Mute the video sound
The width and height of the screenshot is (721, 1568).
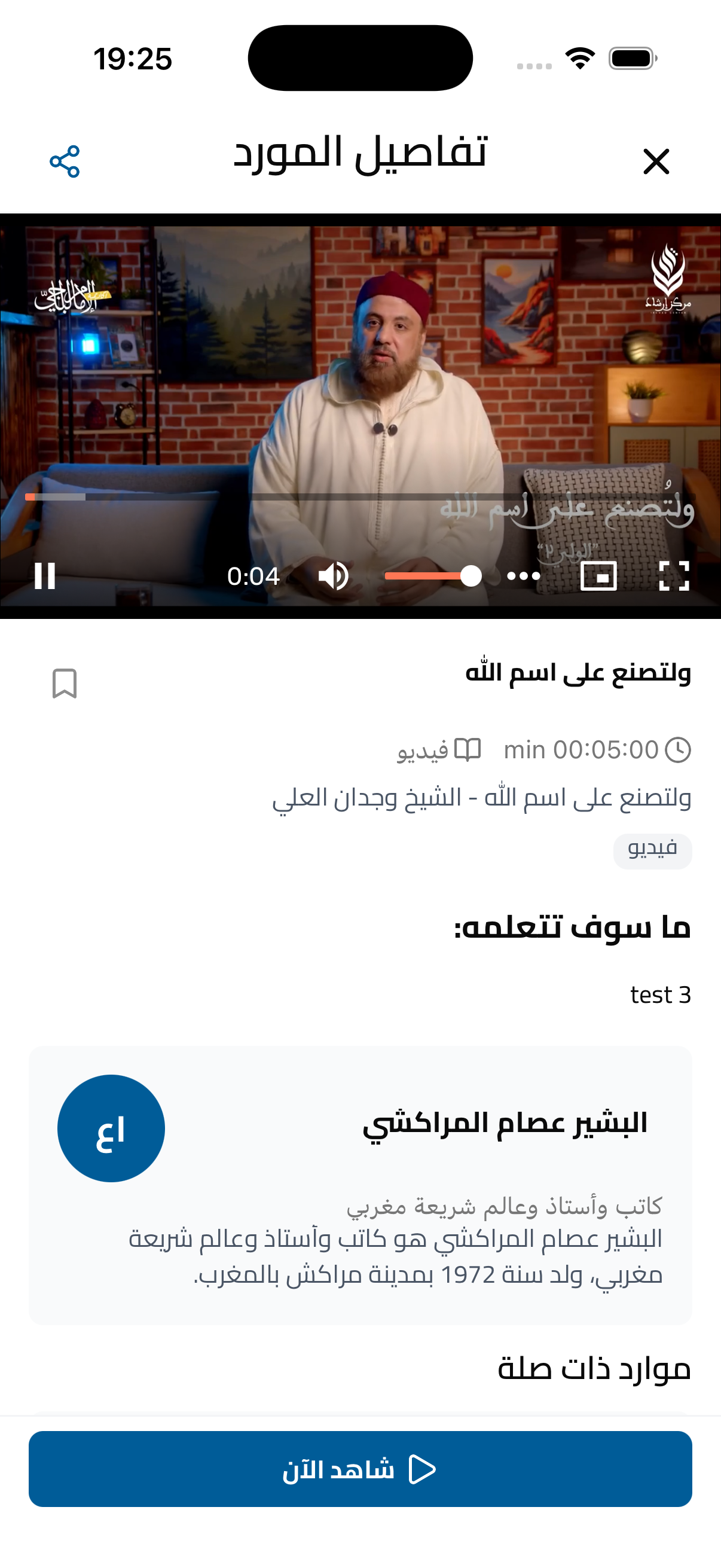coord(334,575)
